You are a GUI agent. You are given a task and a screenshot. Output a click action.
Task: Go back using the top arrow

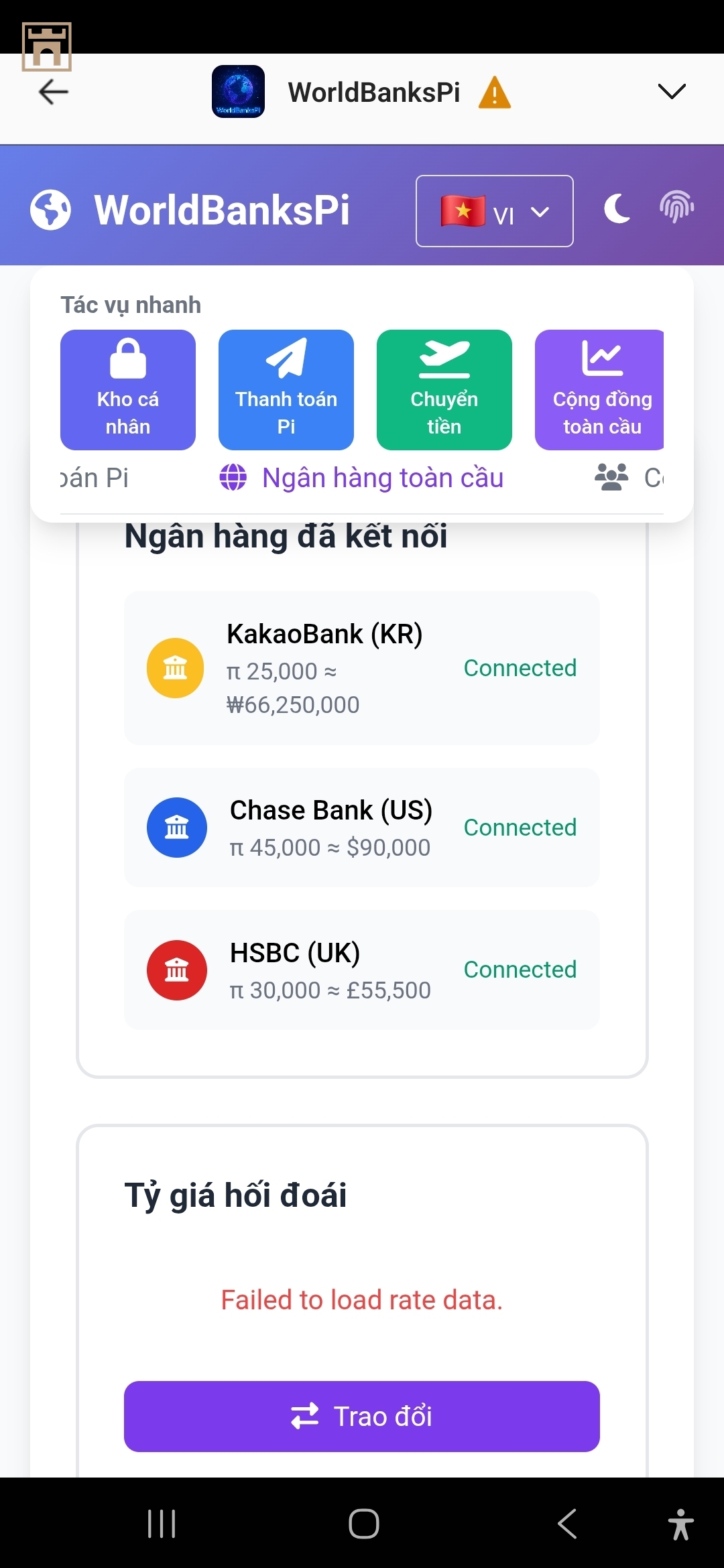tap(54, 92)
